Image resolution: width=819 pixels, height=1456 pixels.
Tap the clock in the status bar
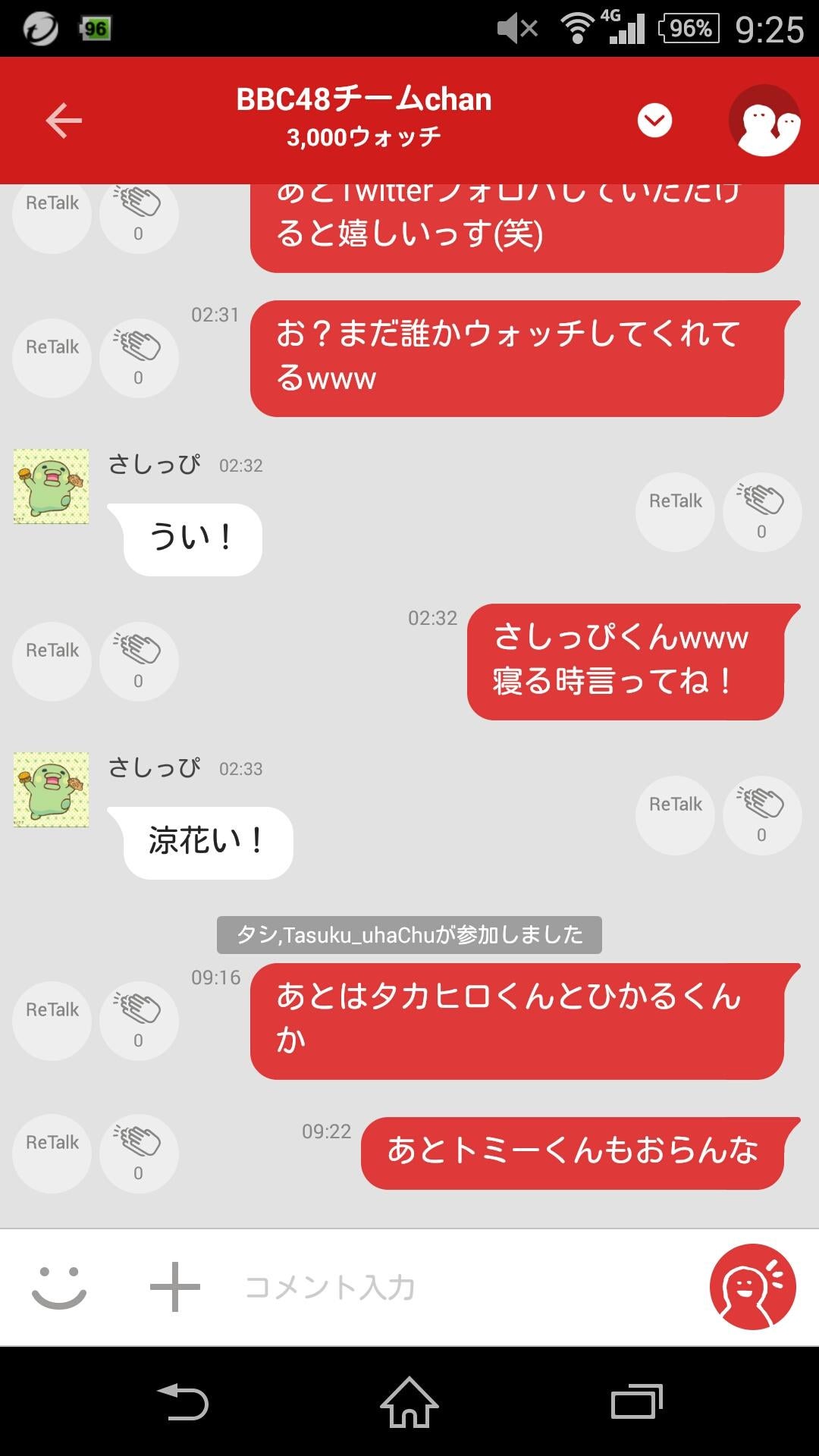coord(775,29)
